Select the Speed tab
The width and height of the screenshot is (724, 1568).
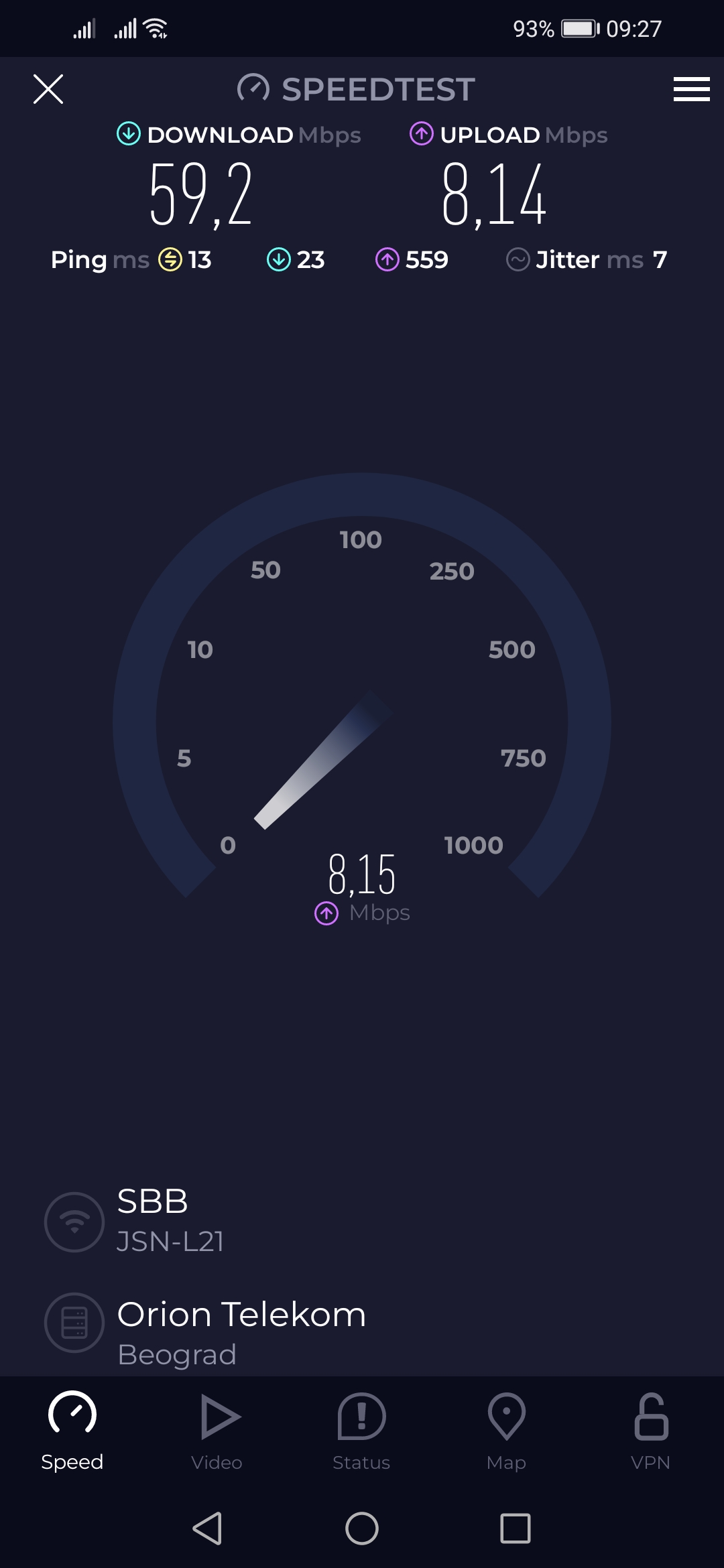[x=72, y=1431]
